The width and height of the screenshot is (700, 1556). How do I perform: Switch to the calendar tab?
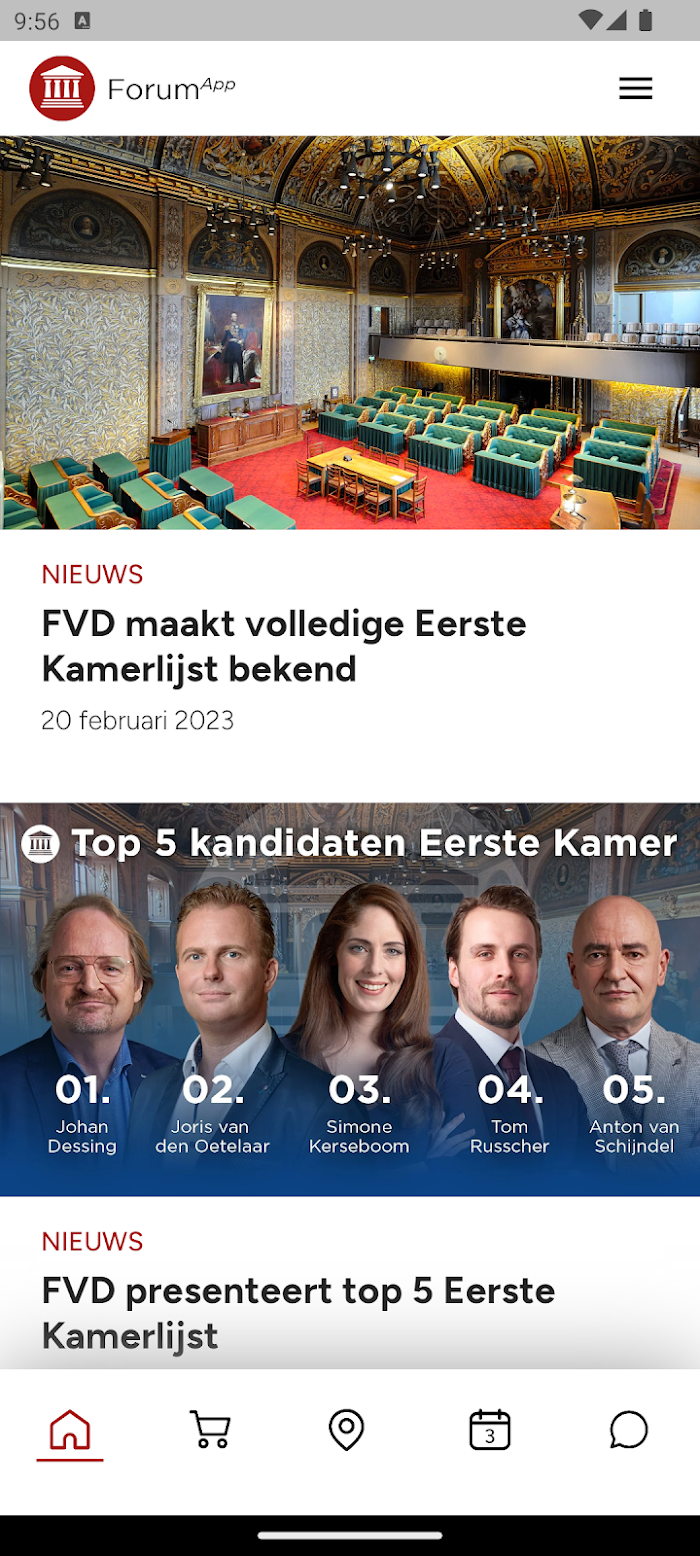490,1430
